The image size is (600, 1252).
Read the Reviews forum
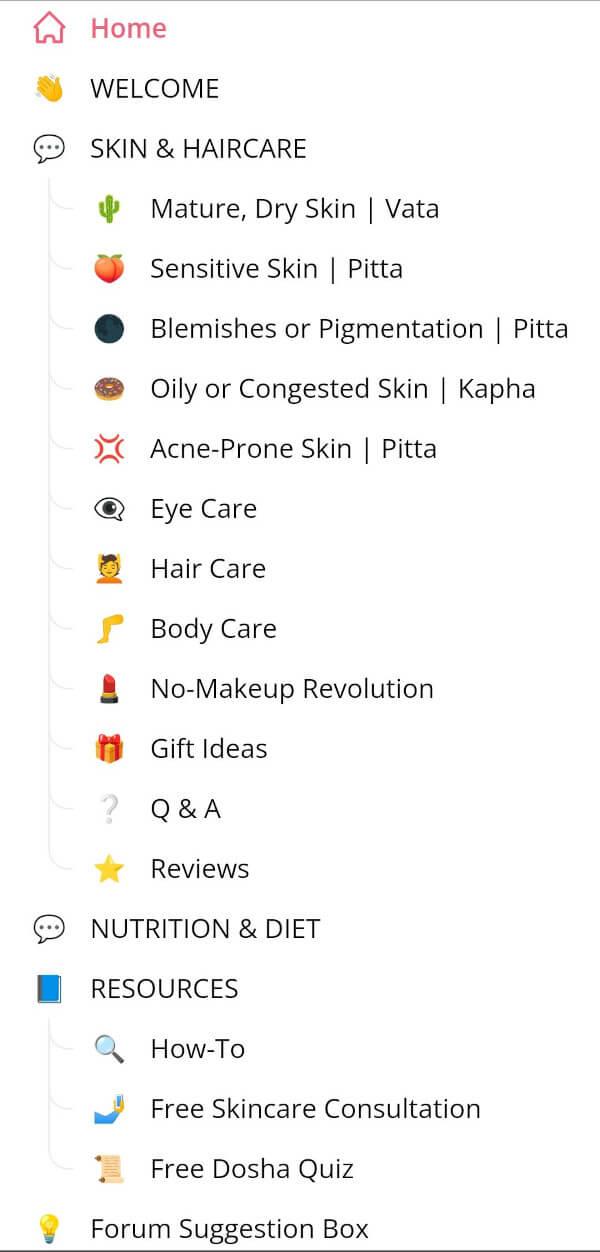tap(200, 868)
